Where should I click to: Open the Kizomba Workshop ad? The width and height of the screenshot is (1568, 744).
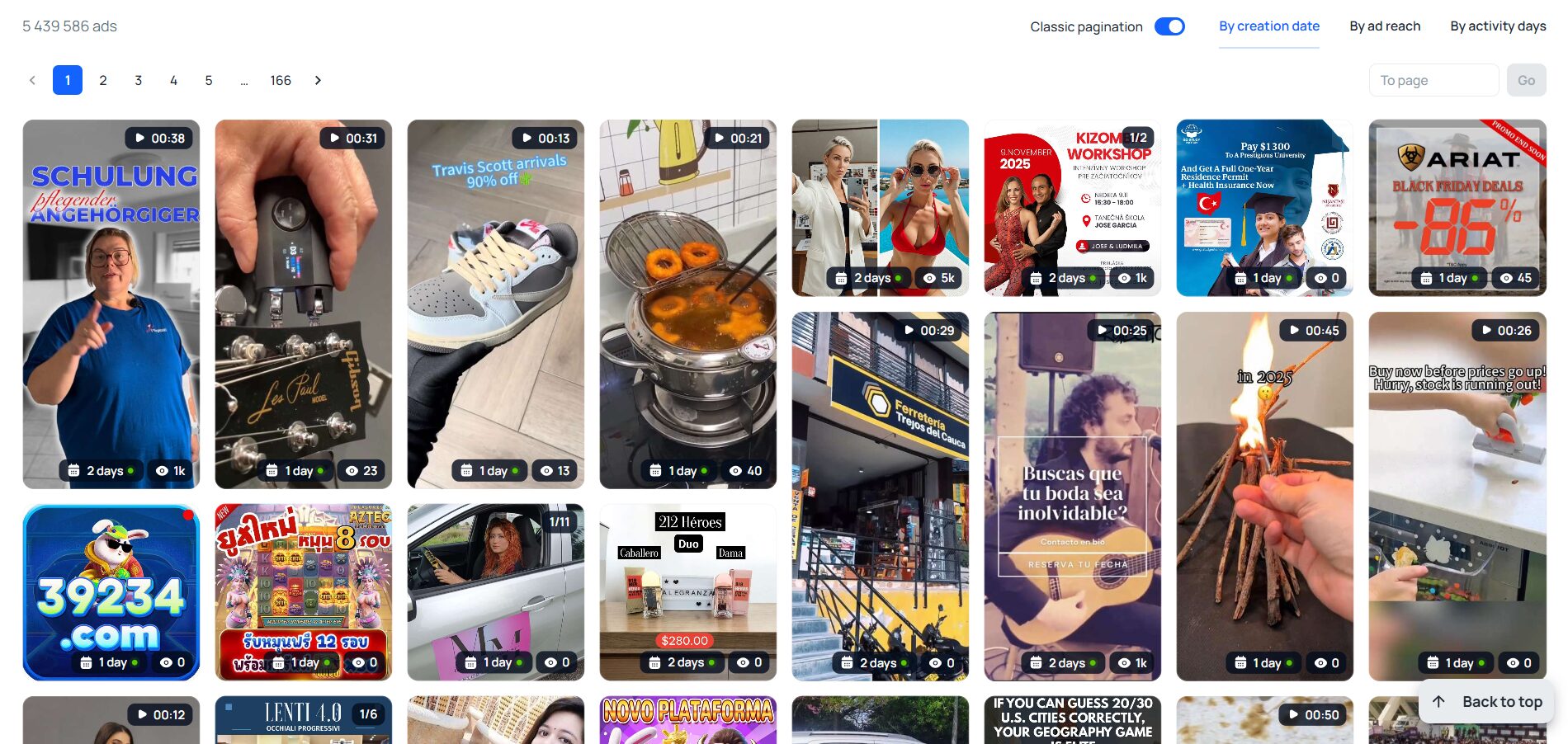point(1071,206)
